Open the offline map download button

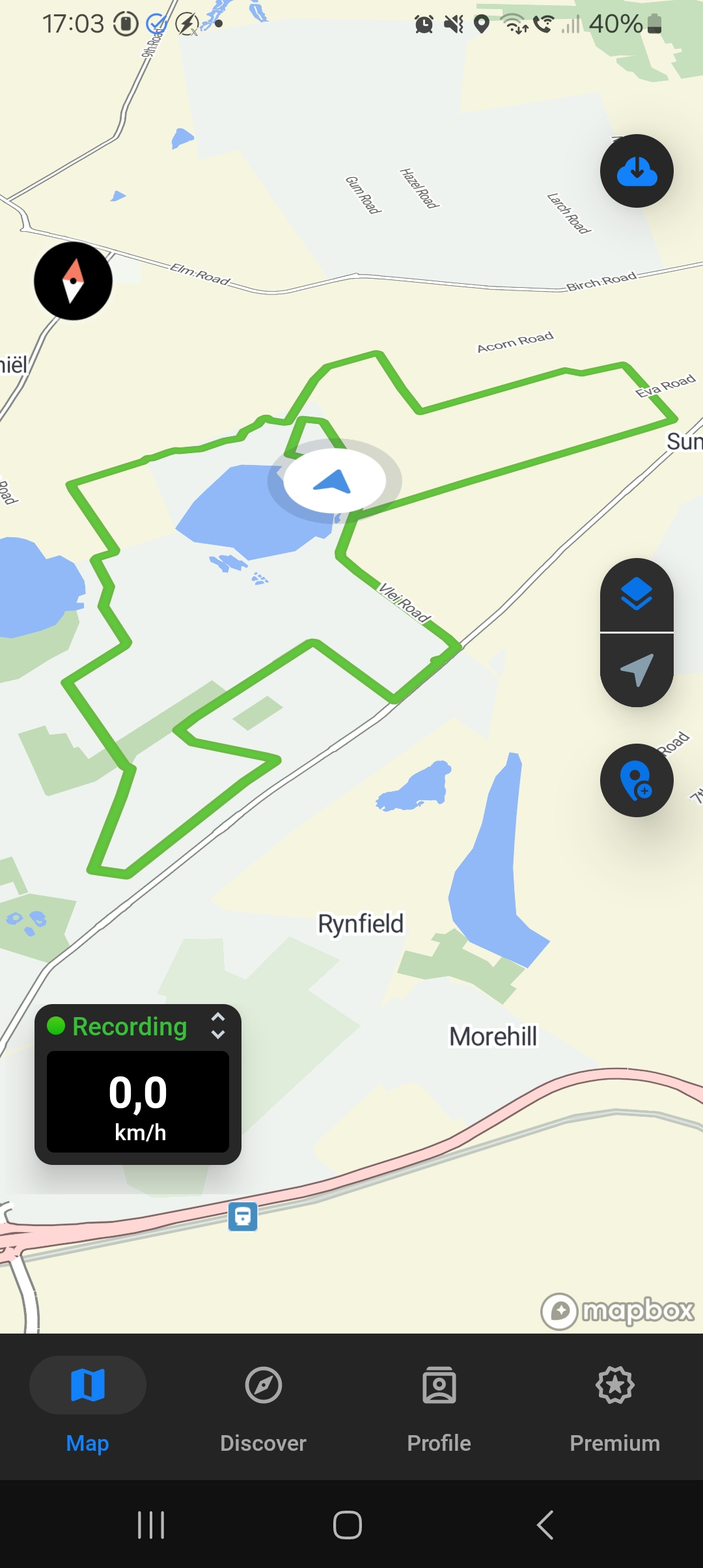637,171
